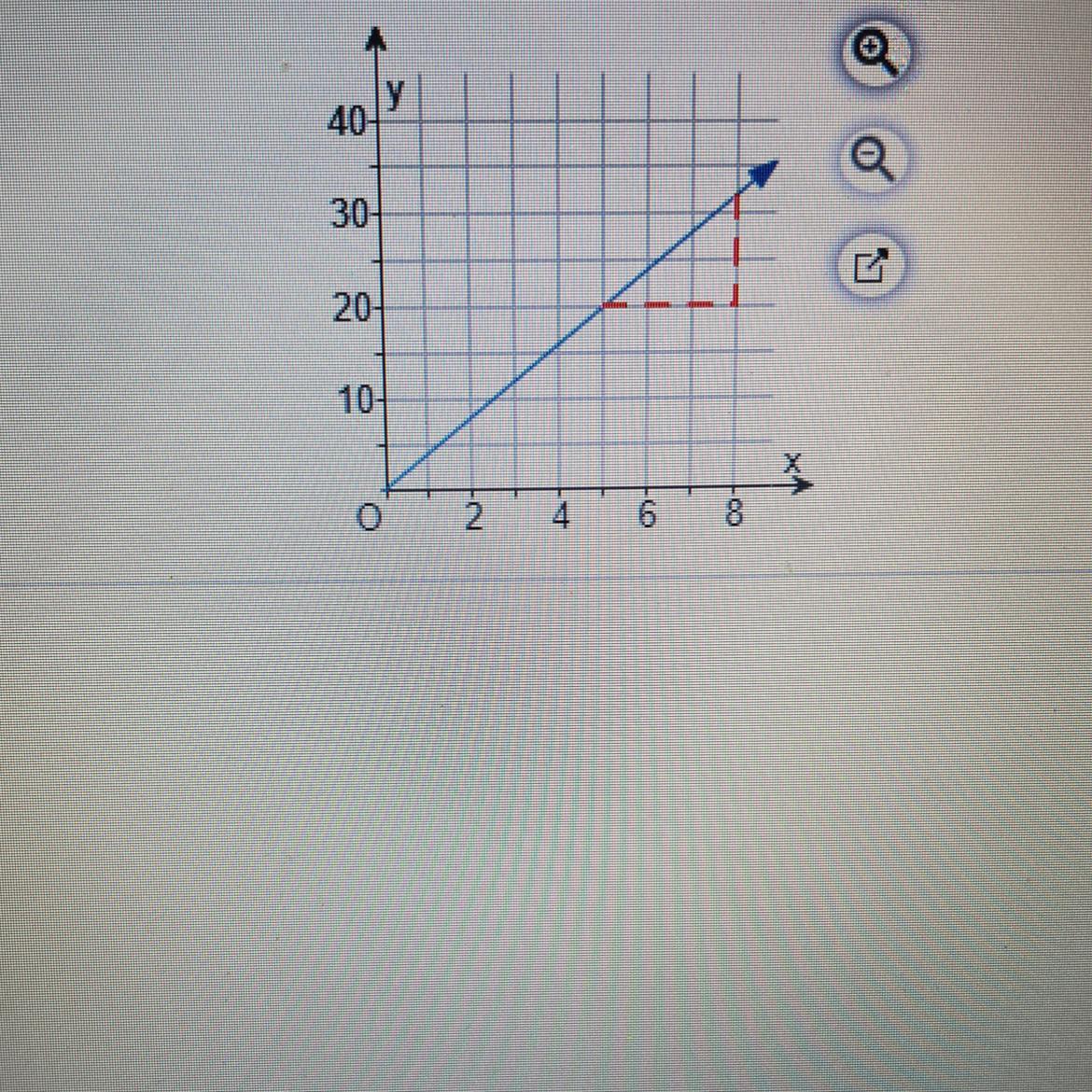Open the graph in a pop-out window
The width and height of the screenshot is (1092, 1092).
click(x=871, y=265)
